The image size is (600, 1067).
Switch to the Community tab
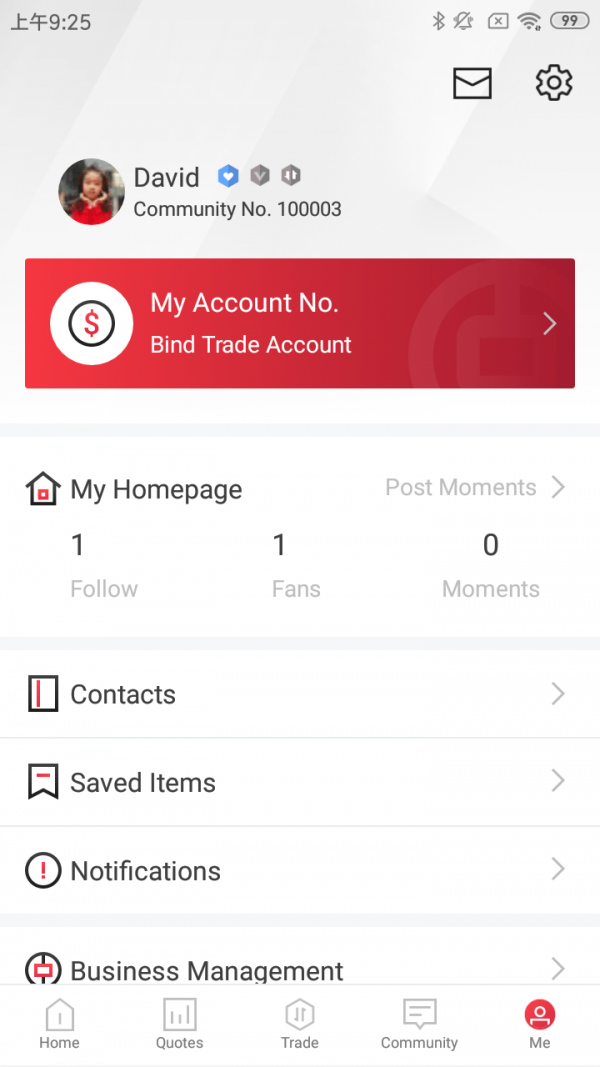point(419,1025)
